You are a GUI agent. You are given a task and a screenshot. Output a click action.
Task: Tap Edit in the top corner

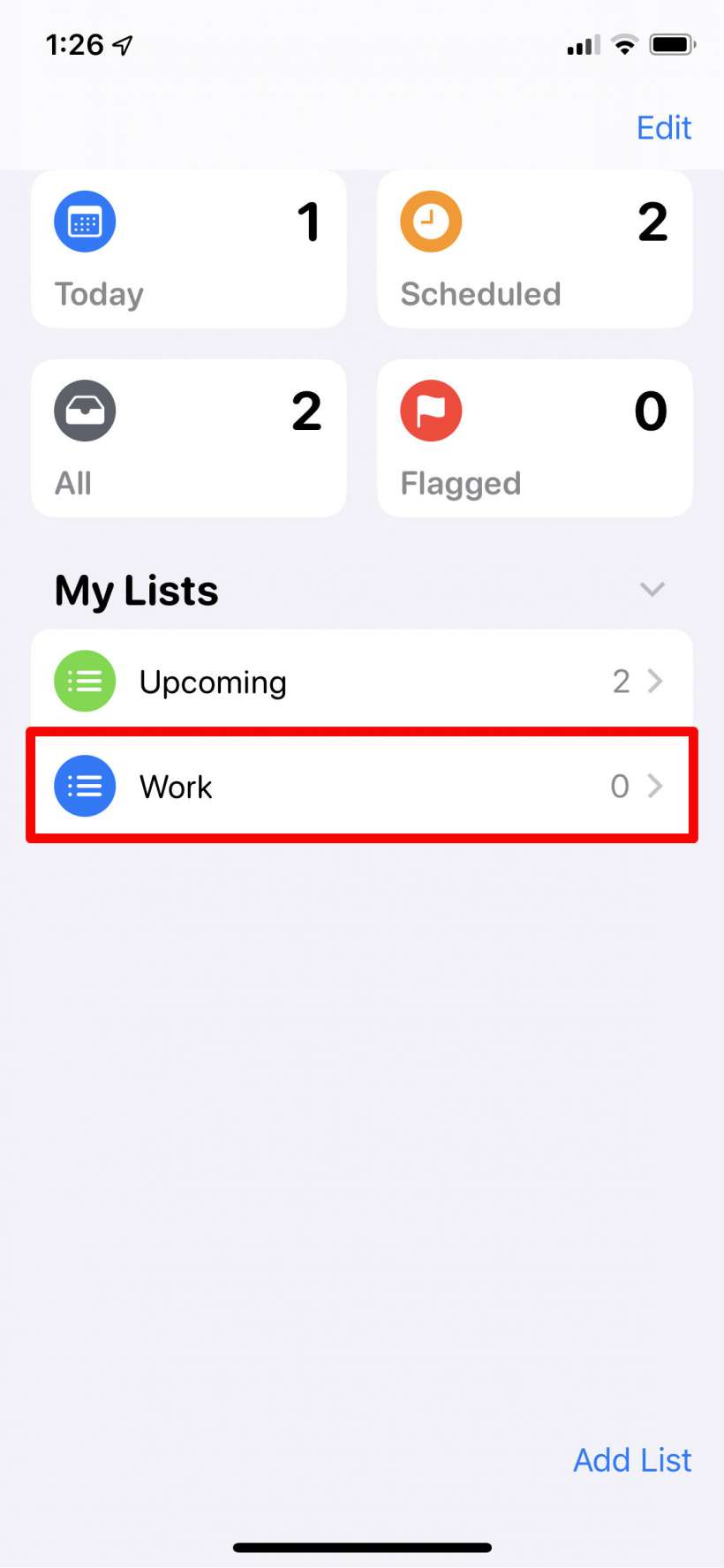[663, 128]
